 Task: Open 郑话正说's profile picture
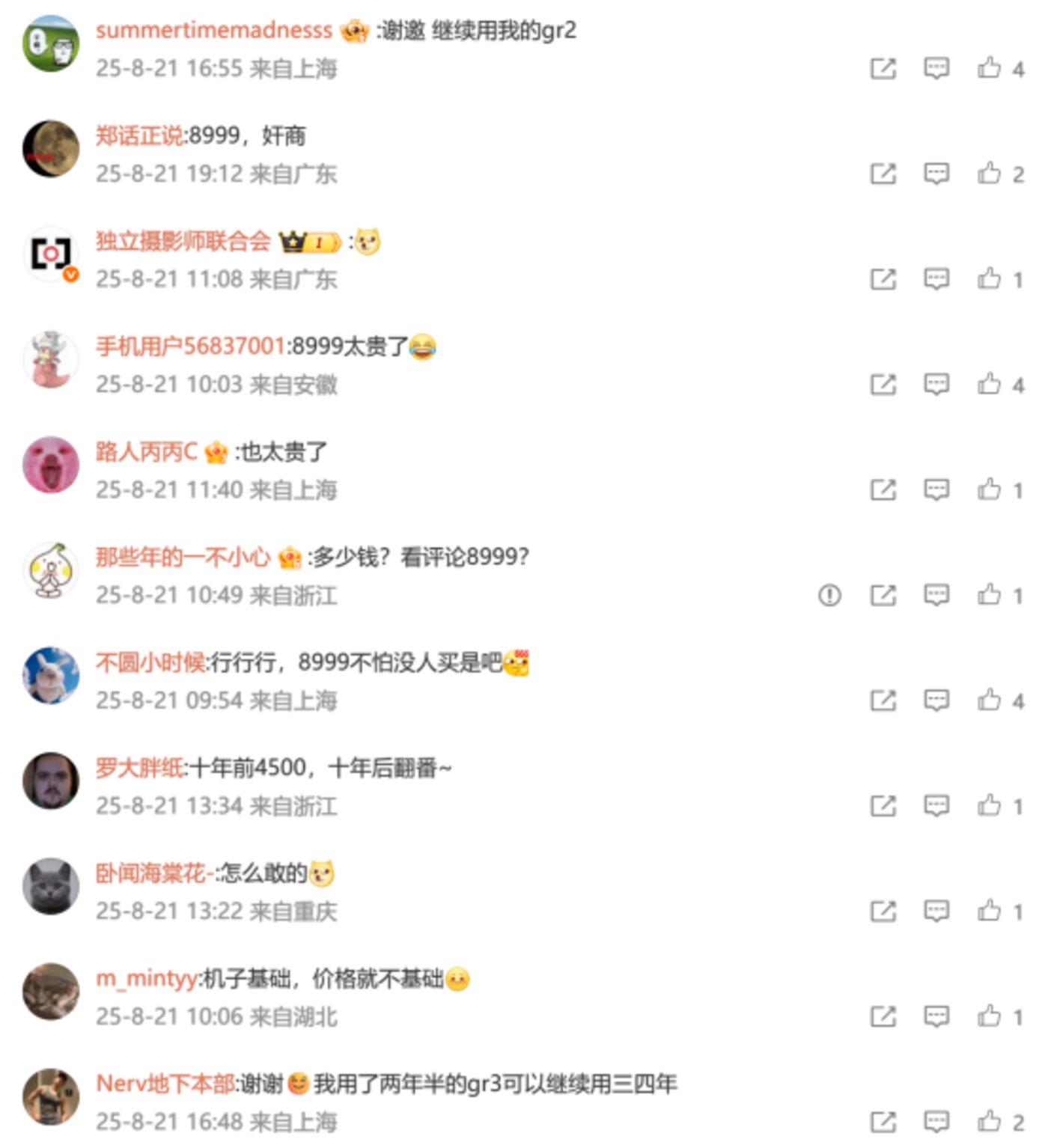[51, 148]
